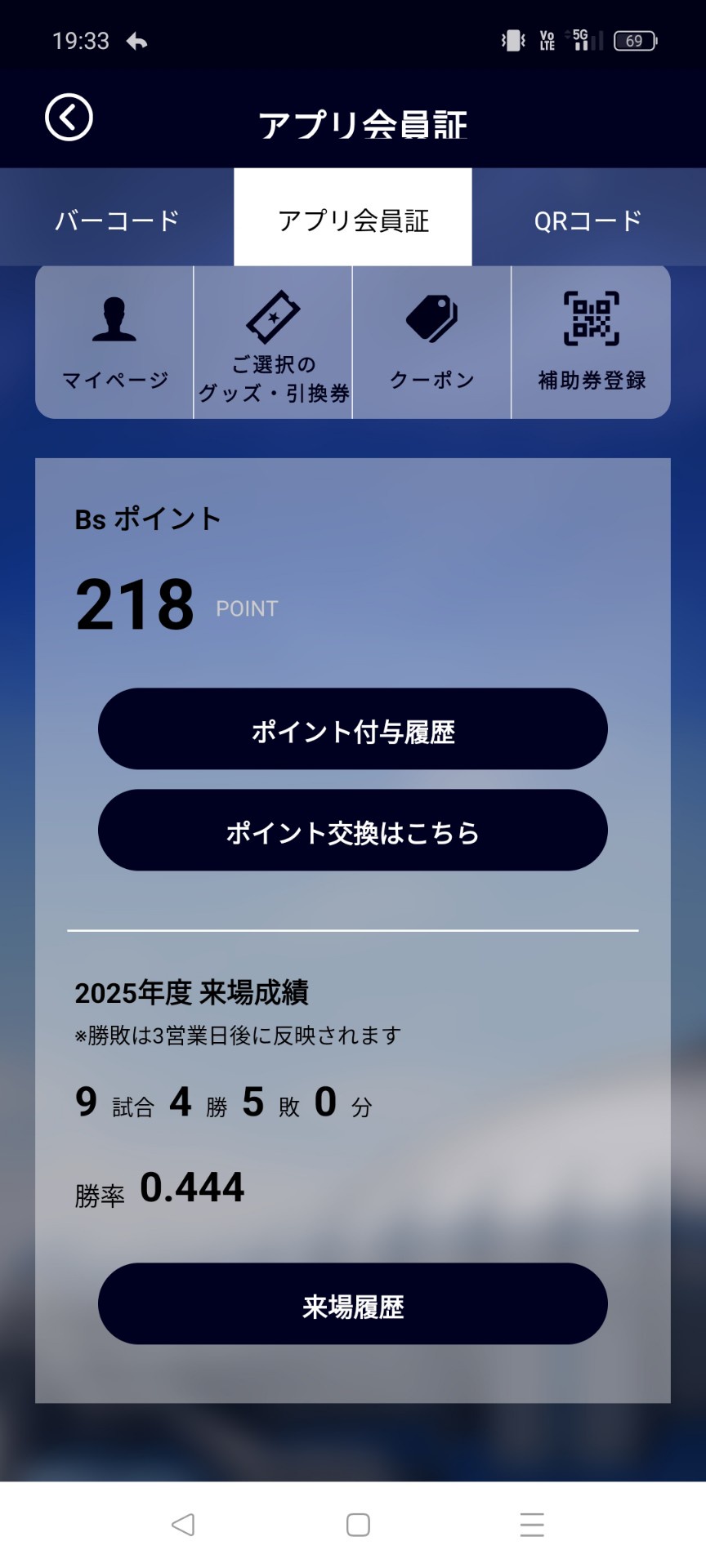Switch to the QRコード tab
Screen dimensions: 706x1568
(588, 218)
